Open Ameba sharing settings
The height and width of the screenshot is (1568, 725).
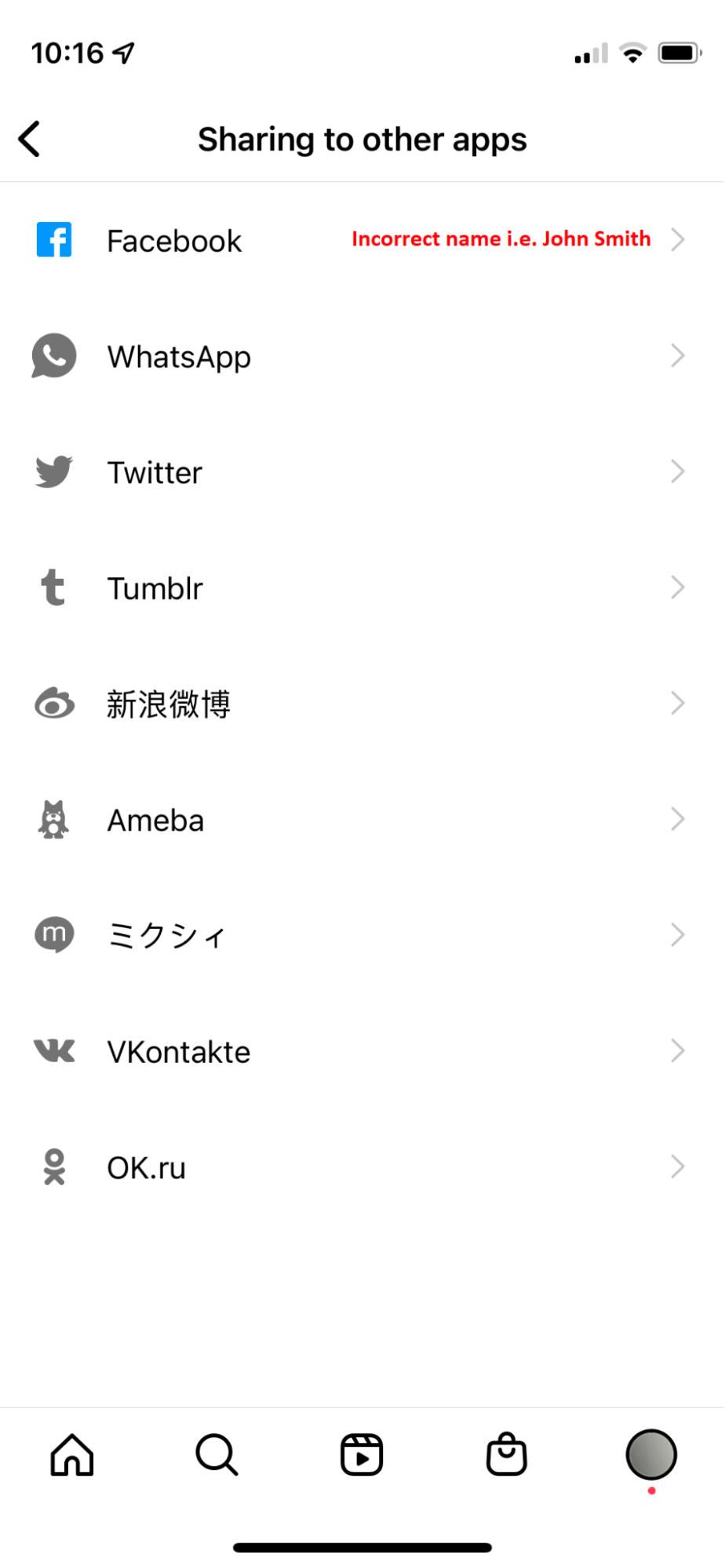click(361, 820)
